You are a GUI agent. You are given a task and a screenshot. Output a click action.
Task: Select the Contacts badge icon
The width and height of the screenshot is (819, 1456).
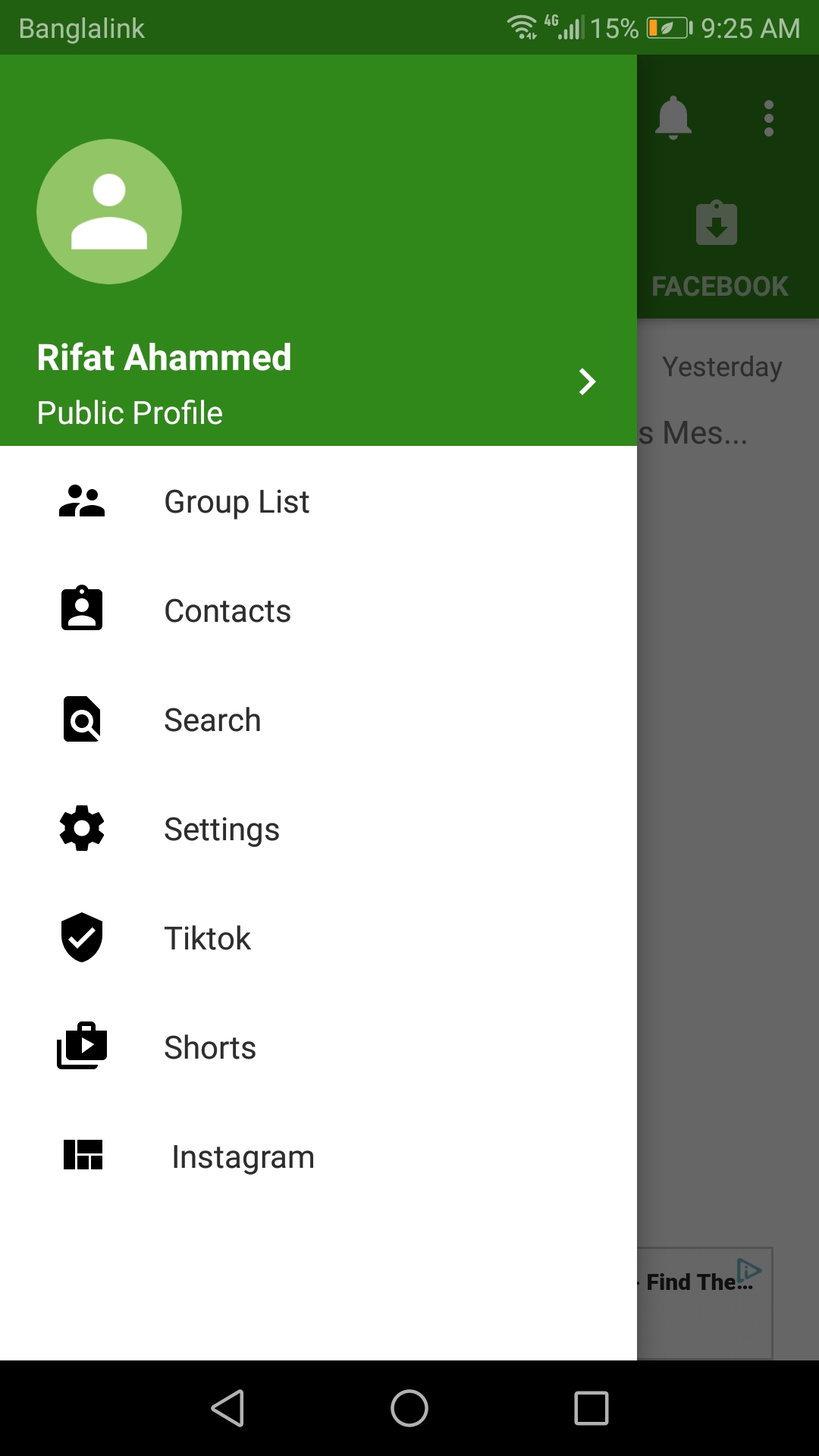pos(81,608)
